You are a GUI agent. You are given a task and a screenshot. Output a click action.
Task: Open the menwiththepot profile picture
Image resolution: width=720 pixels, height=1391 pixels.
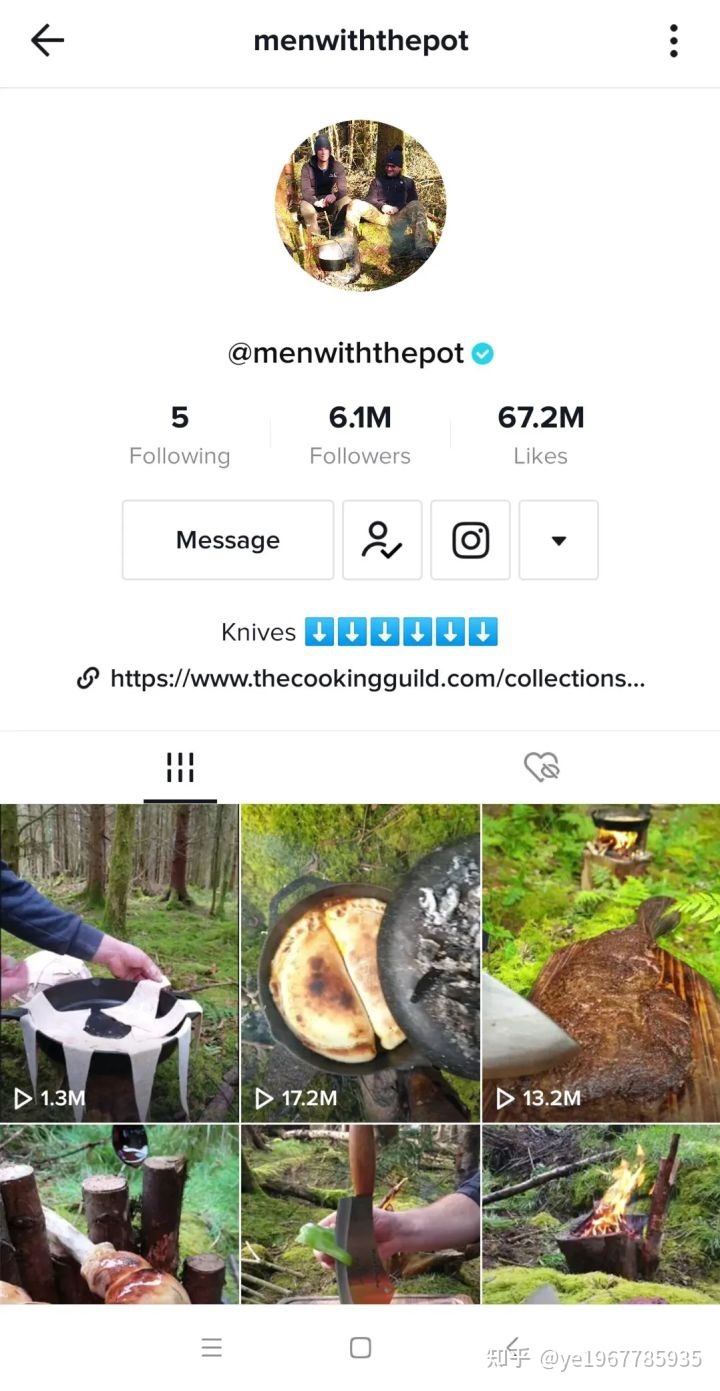click(360, 206)
